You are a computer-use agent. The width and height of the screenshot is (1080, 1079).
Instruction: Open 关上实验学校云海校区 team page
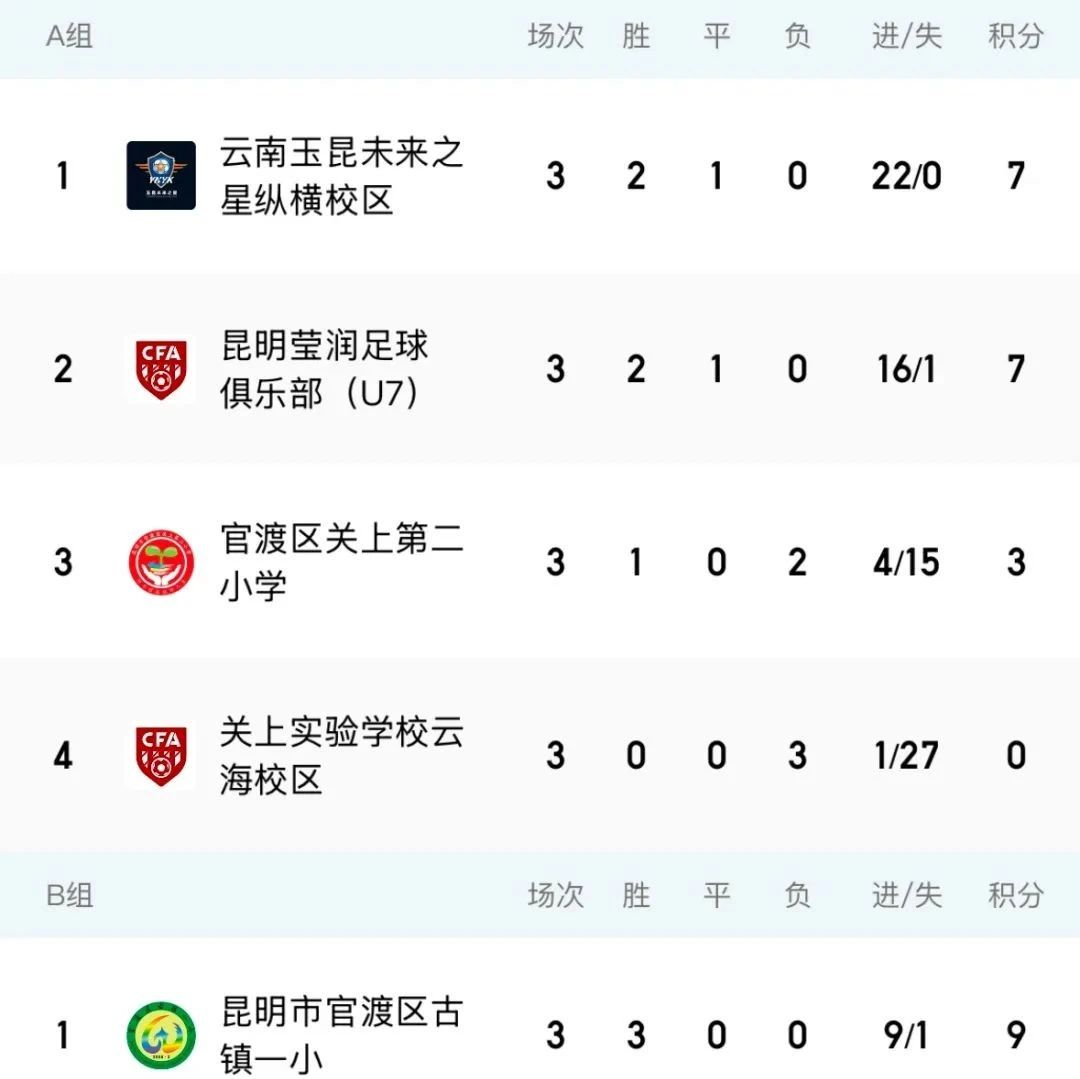[x=342, y=755]
